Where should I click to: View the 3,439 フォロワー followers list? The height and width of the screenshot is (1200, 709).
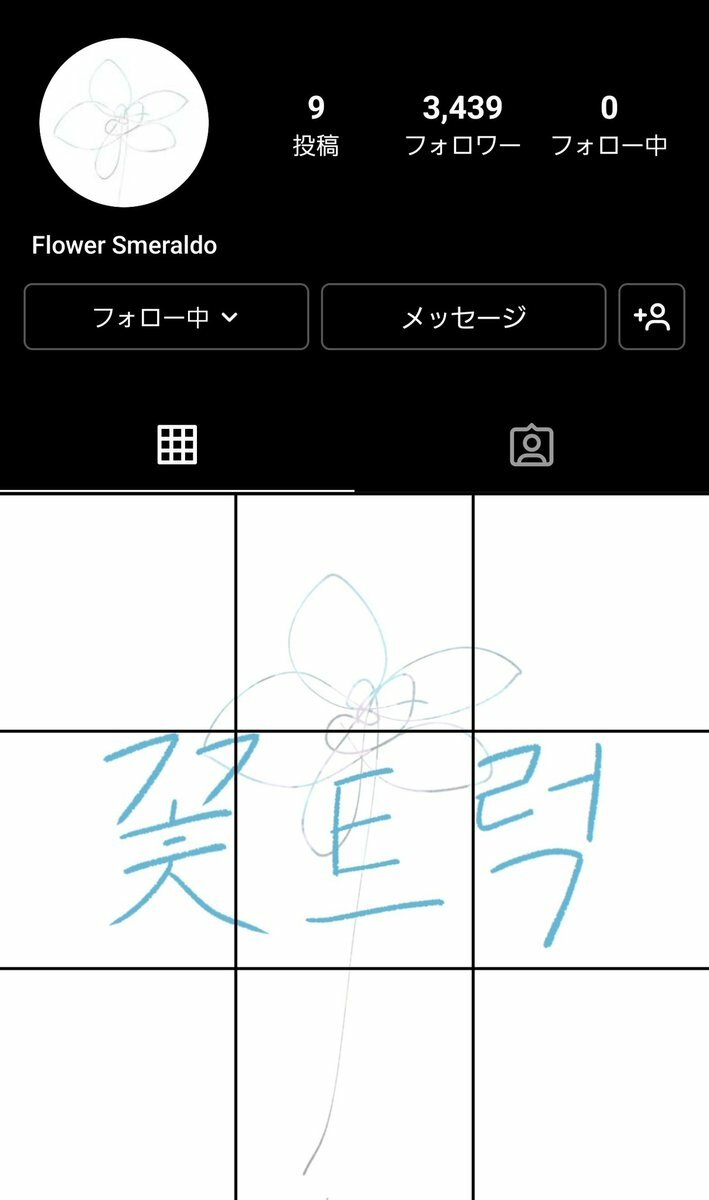coord(463,125)
